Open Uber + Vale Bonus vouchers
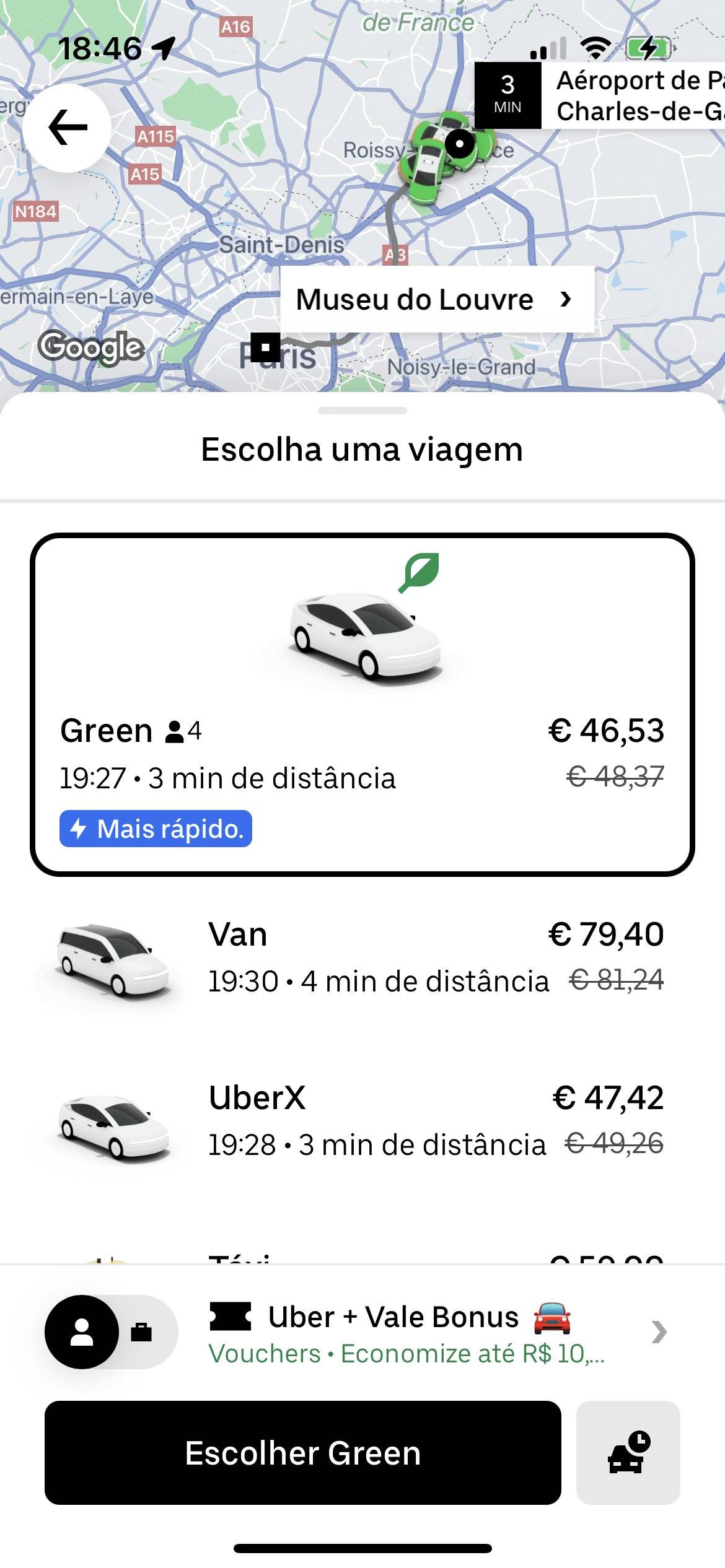Screen dimensions: 725x1568 [434, 1331]
